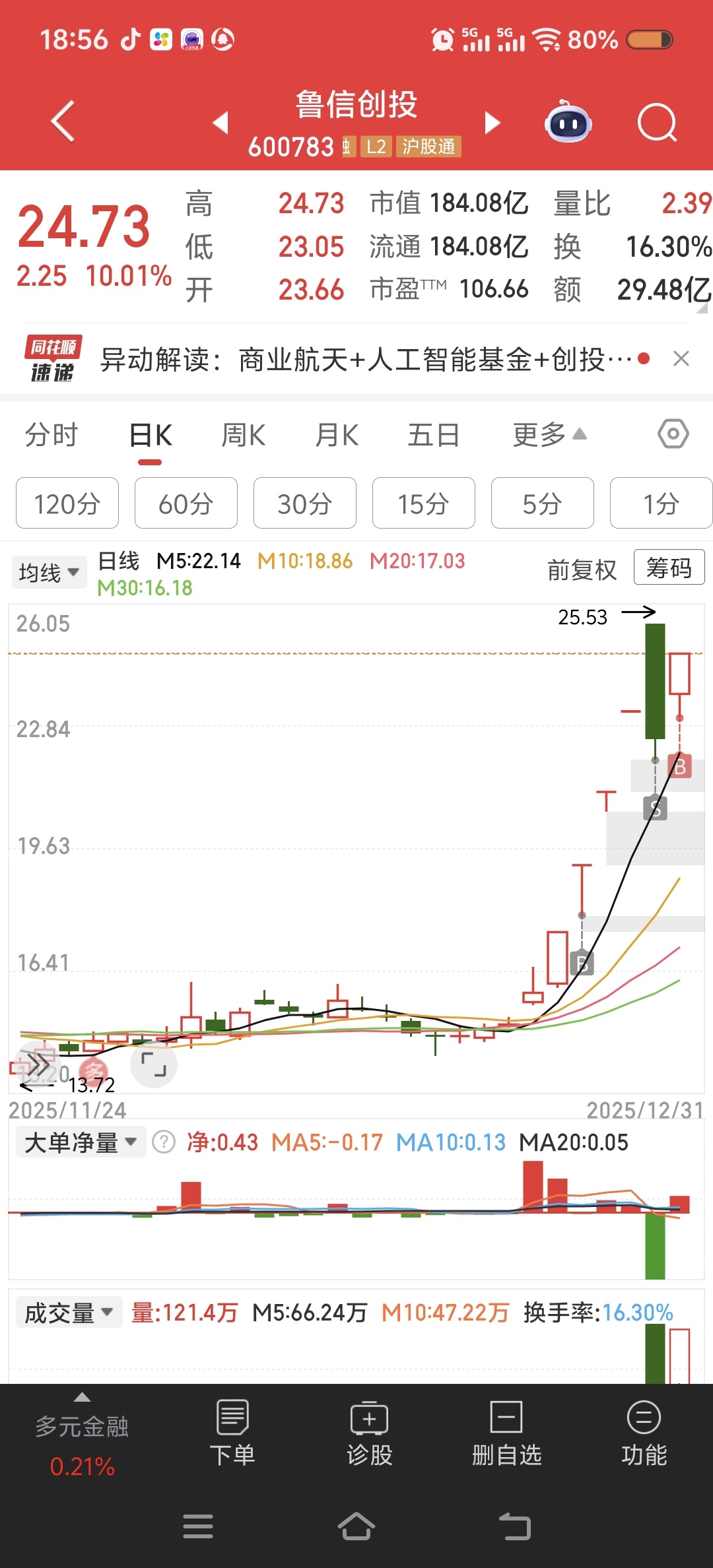Expand the chart to fullscreen
The width and height of the screenshot is (713, 1568).
tap(154, 1064)
